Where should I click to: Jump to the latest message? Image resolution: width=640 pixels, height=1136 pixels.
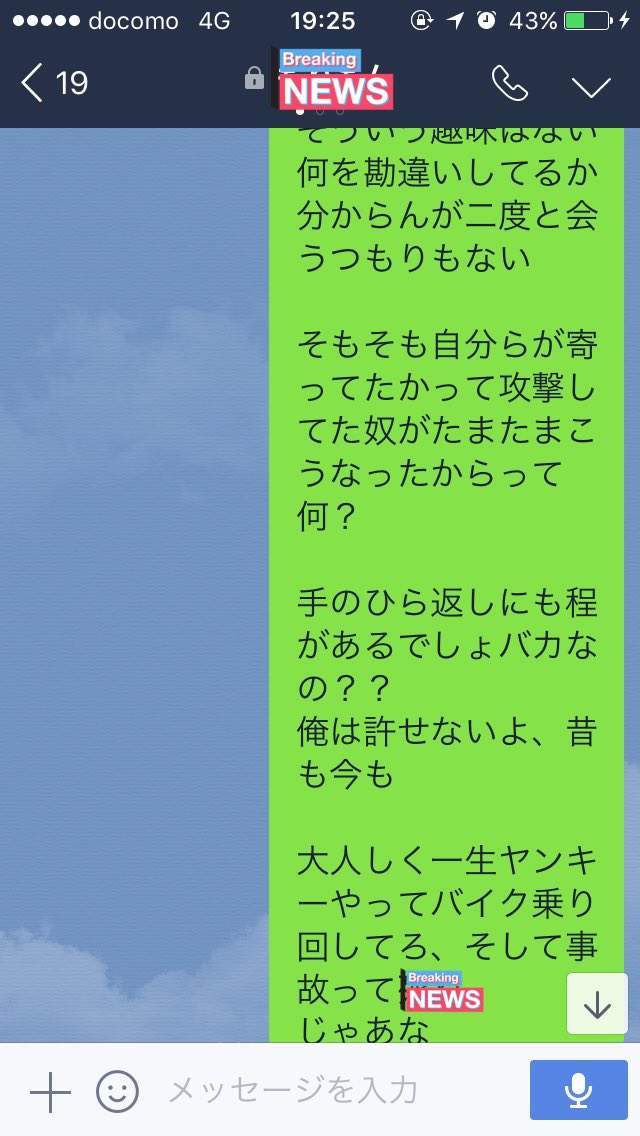click(x=597, y=1003)
